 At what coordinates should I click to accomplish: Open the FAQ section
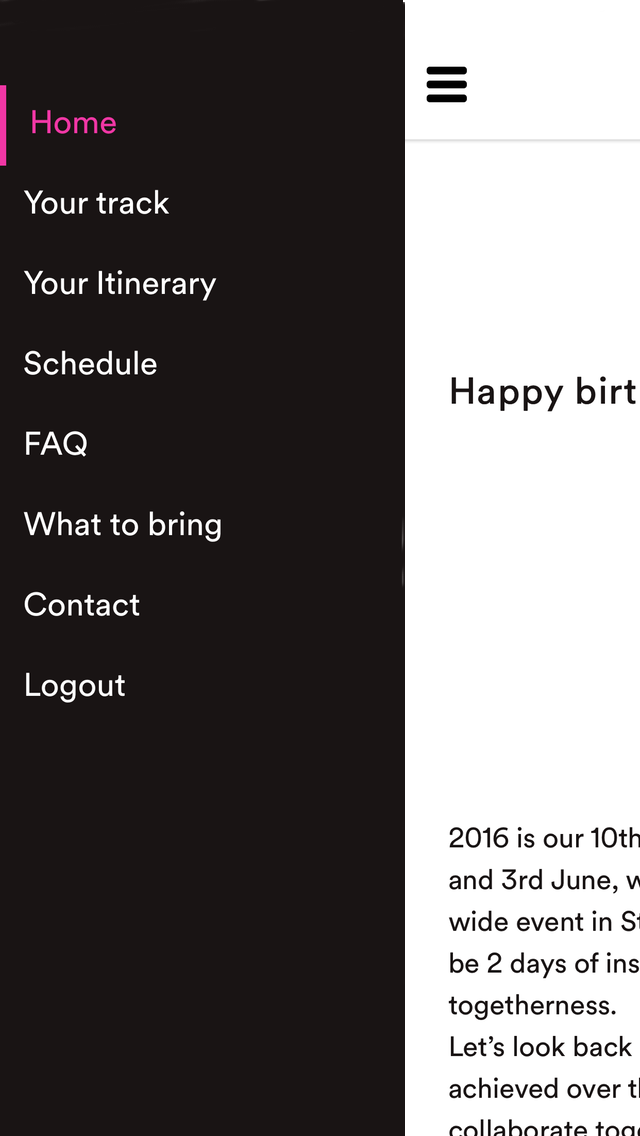(x=56, y=444)
